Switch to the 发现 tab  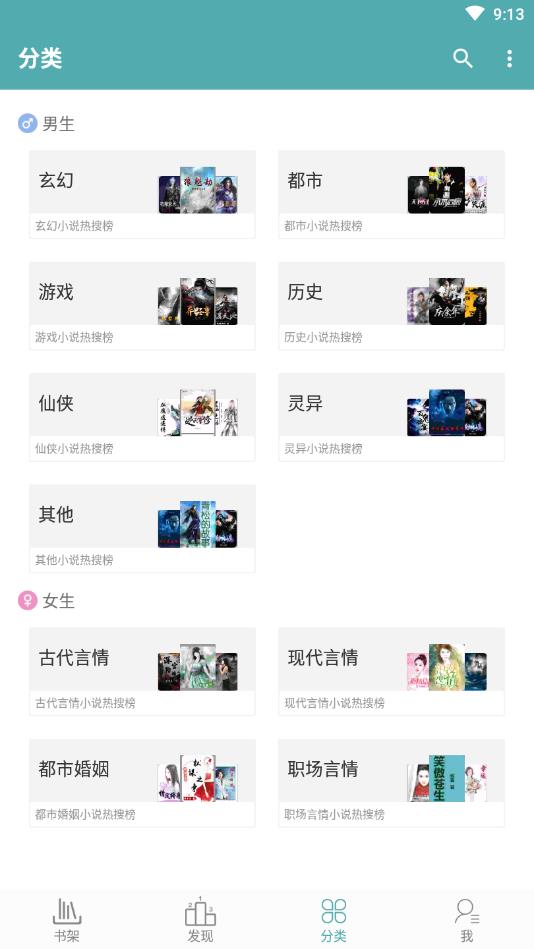click(x=200, y=920)
